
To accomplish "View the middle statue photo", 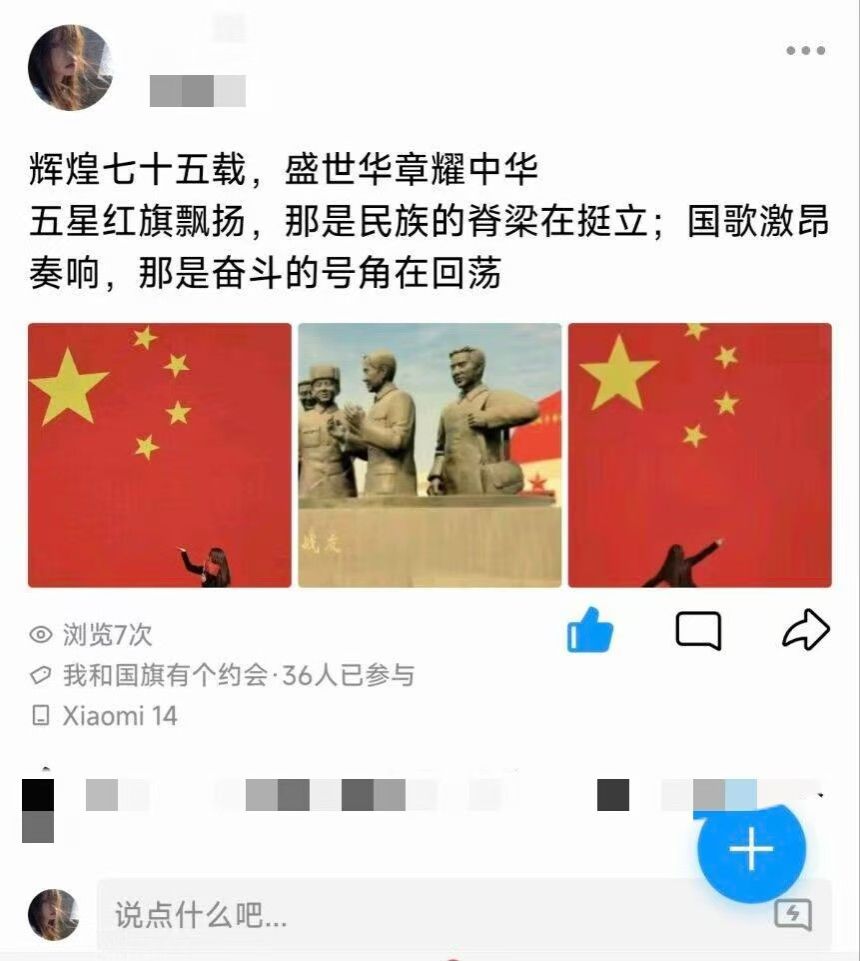I will [430, 455].
